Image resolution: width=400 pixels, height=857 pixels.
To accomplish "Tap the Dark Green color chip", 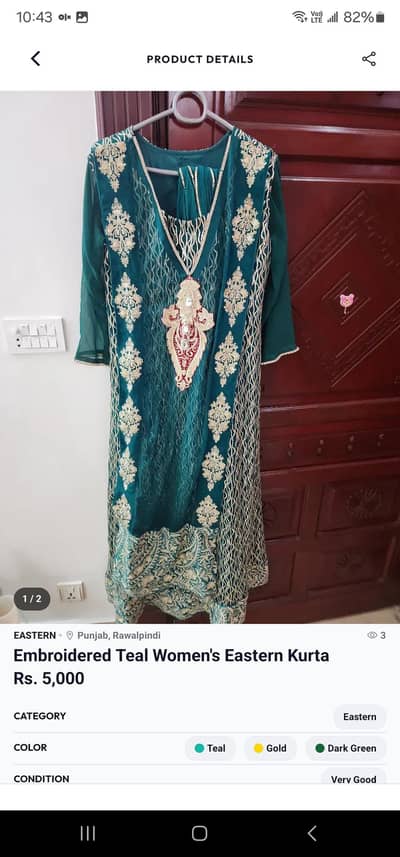I will coord(346,748).
